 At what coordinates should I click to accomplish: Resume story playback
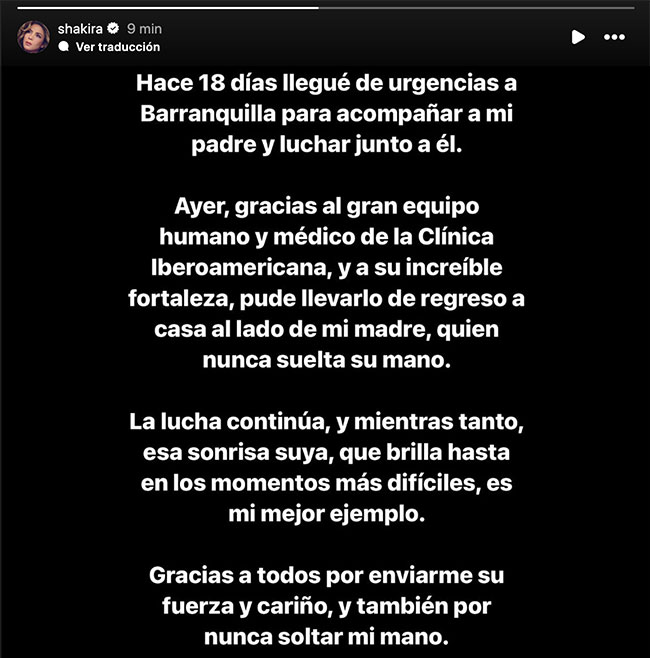(x=577, y=37)
